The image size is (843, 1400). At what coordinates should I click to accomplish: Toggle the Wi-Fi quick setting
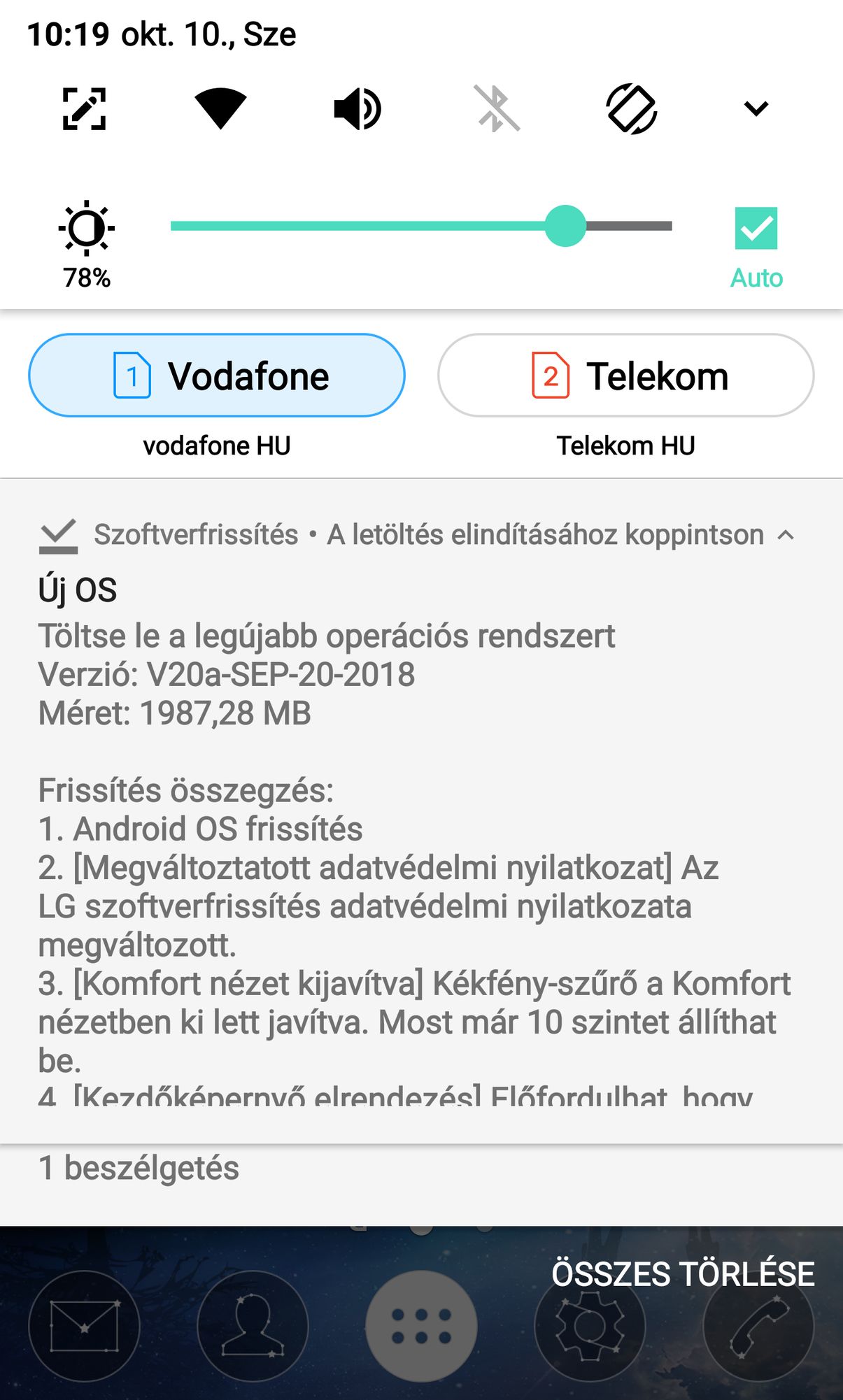220,109
